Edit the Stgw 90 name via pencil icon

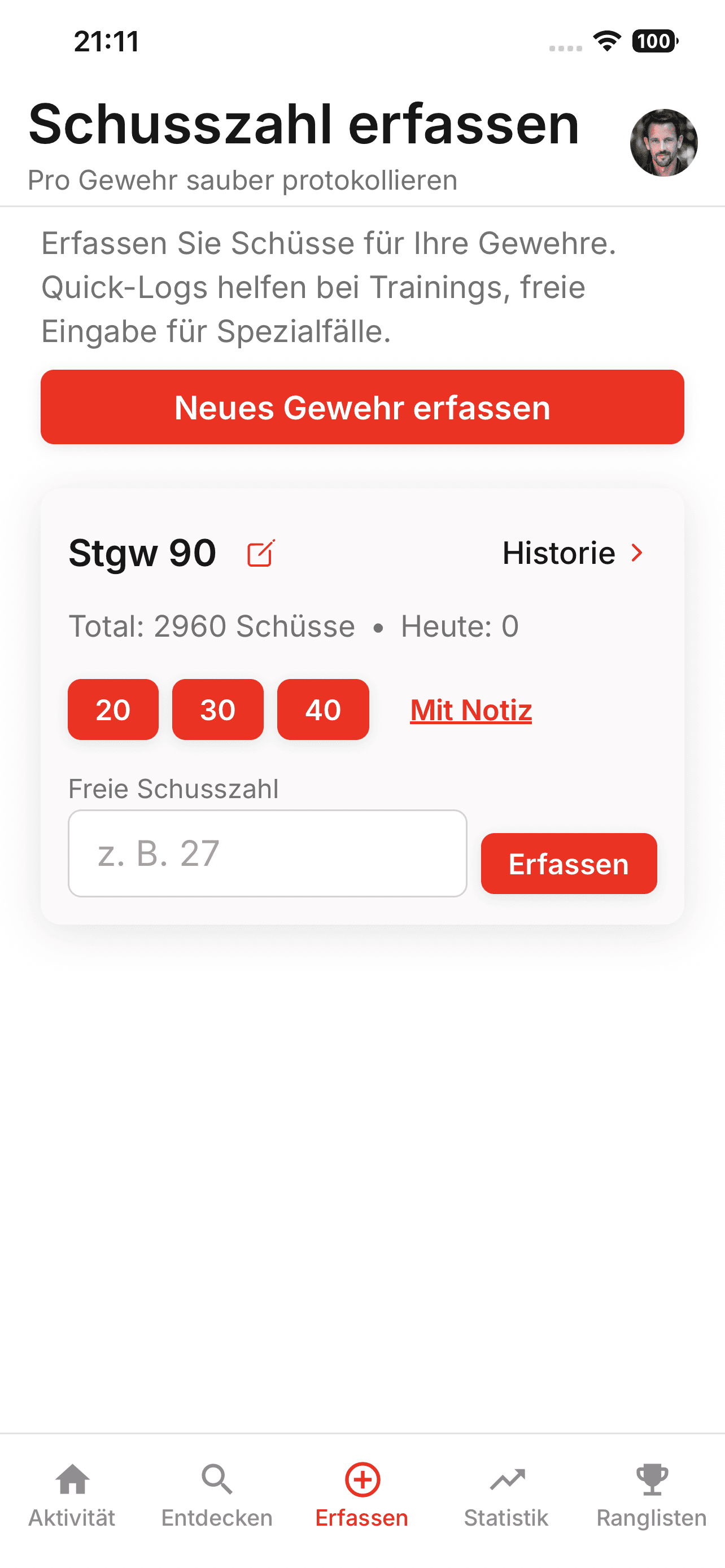[260, 553]
